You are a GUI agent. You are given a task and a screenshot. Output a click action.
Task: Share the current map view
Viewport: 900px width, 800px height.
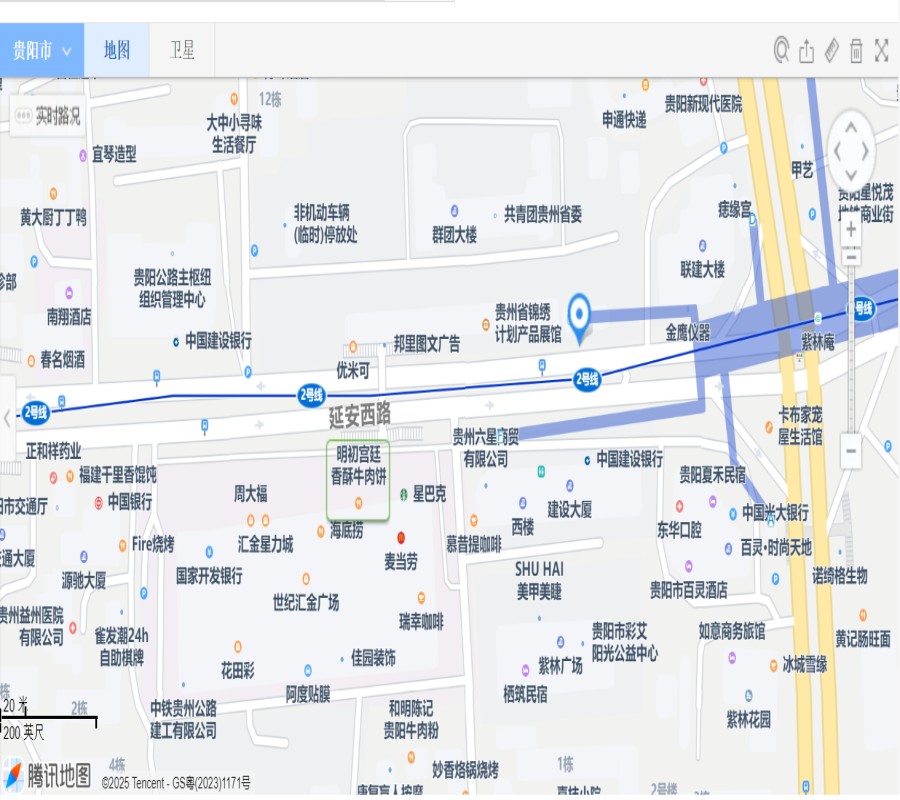point(807,51)
